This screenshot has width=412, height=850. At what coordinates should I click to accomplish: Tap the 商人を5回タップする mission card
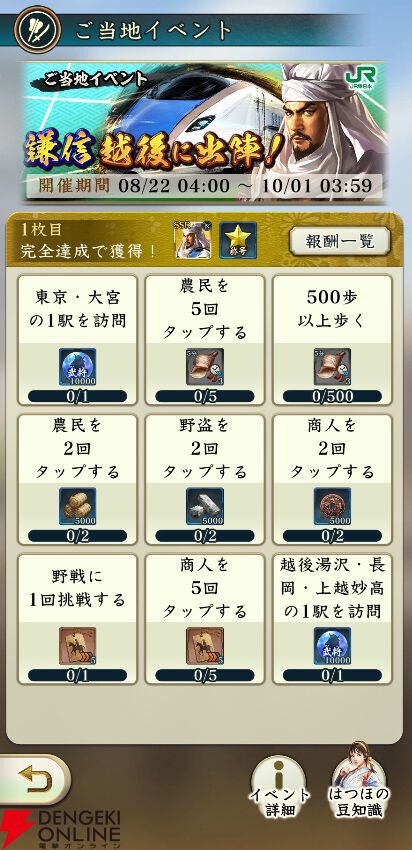coord(205,619)
